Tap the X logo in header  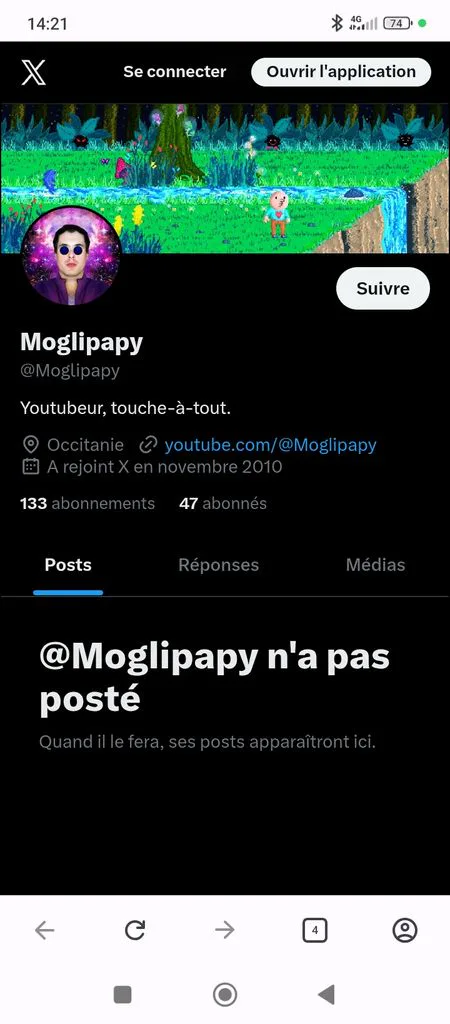[33, 72]
